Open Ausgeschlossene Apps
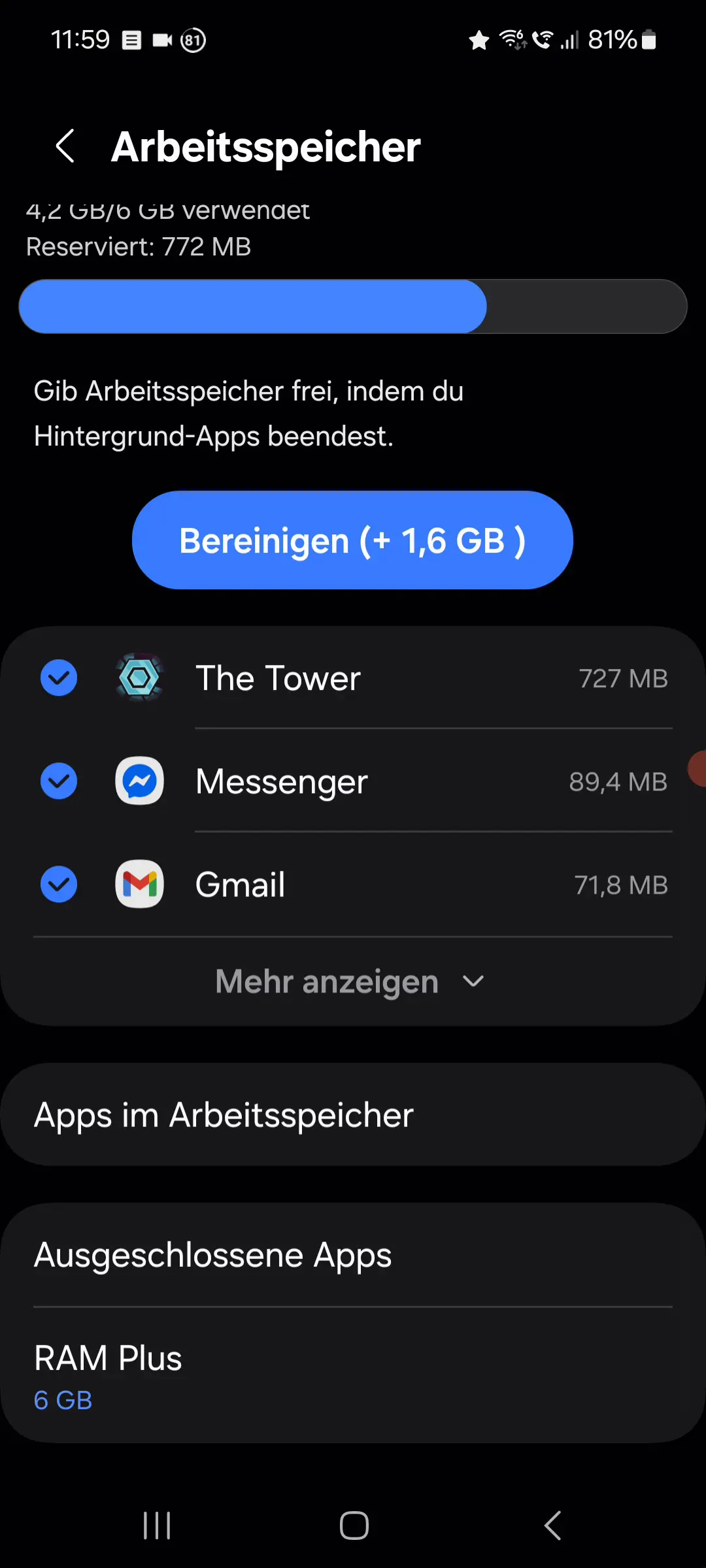 click(x=353, y=1255)
